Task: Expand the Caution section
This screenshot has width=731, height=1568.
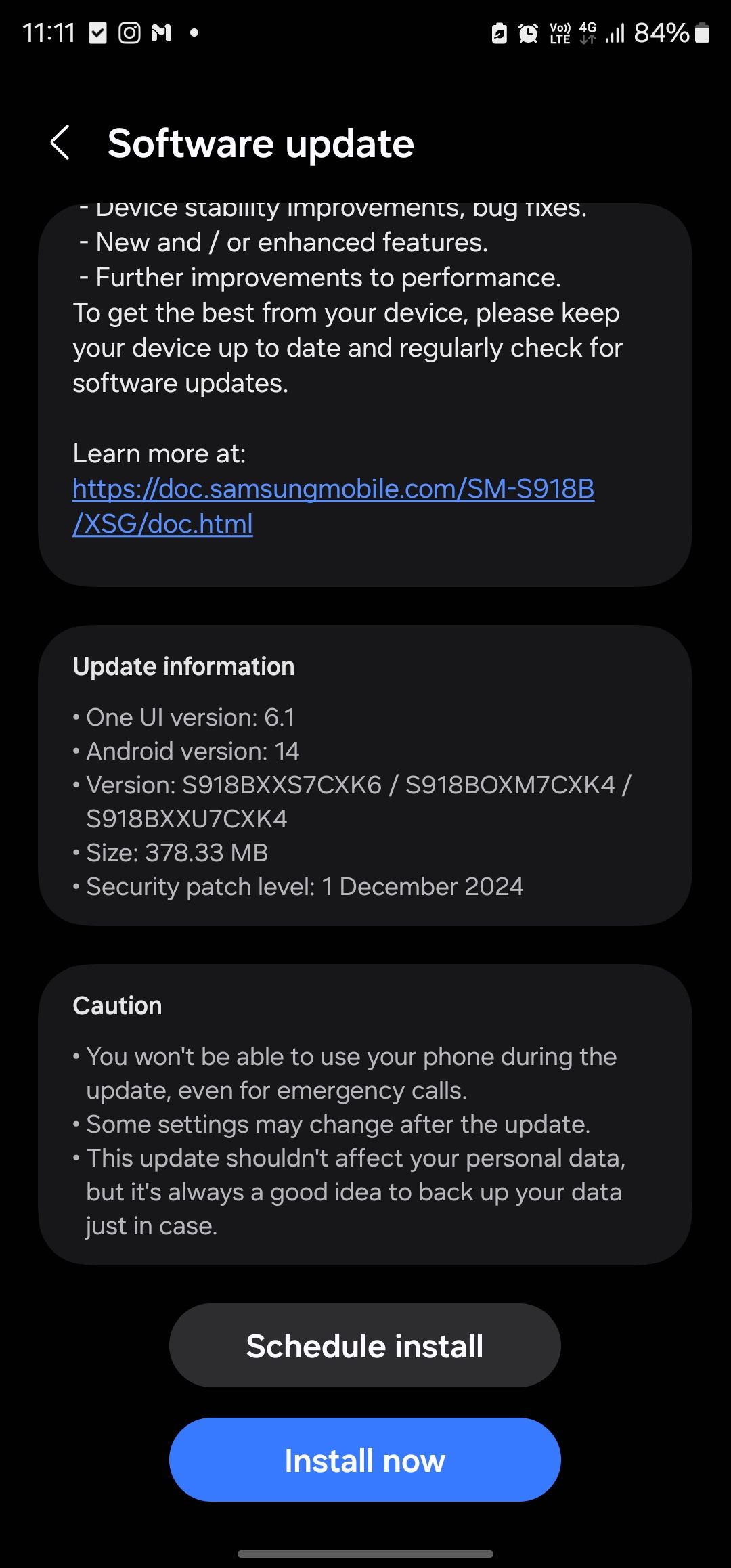Action: (x=365, y=1117)
